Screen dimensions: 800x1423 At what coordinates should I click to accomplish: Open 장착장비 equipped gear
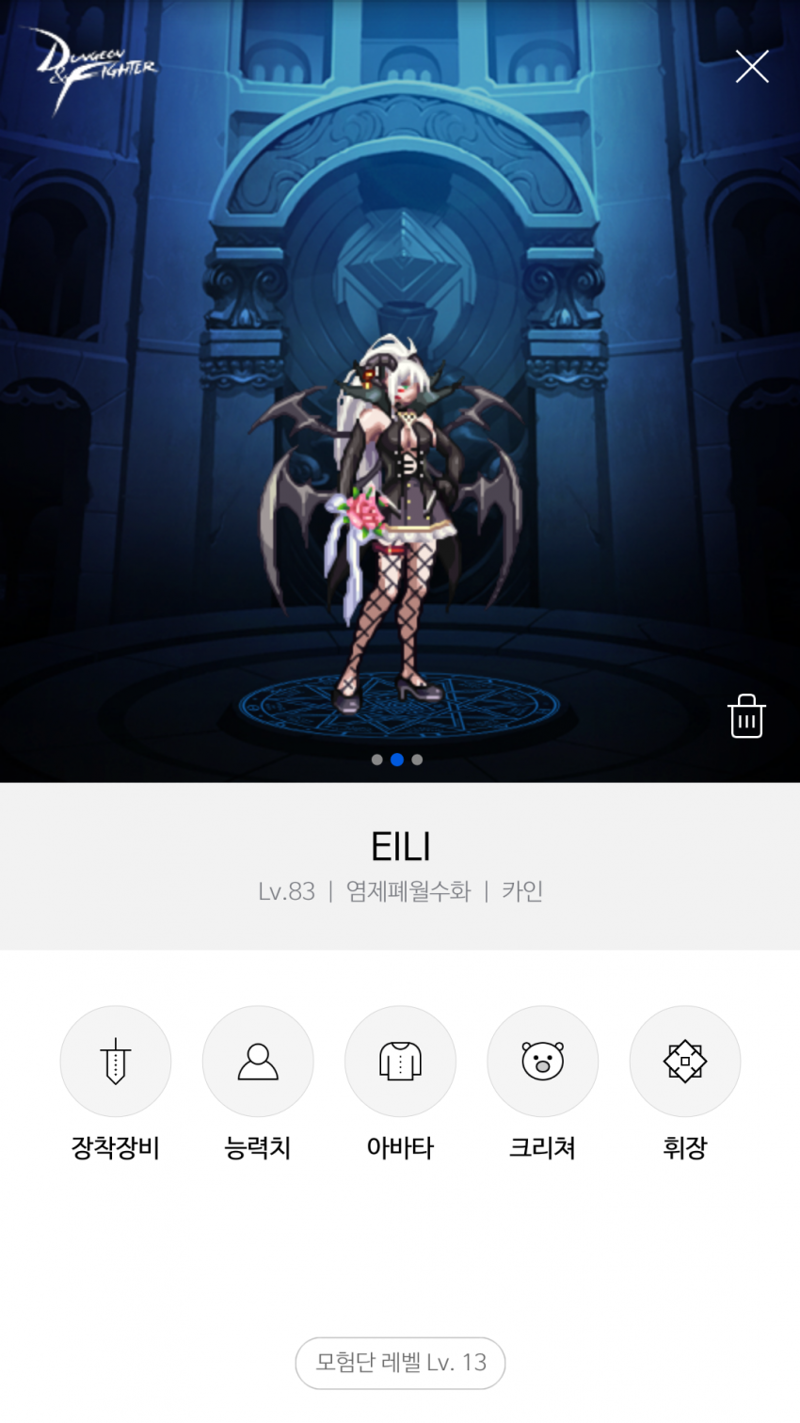(116, 1061)
